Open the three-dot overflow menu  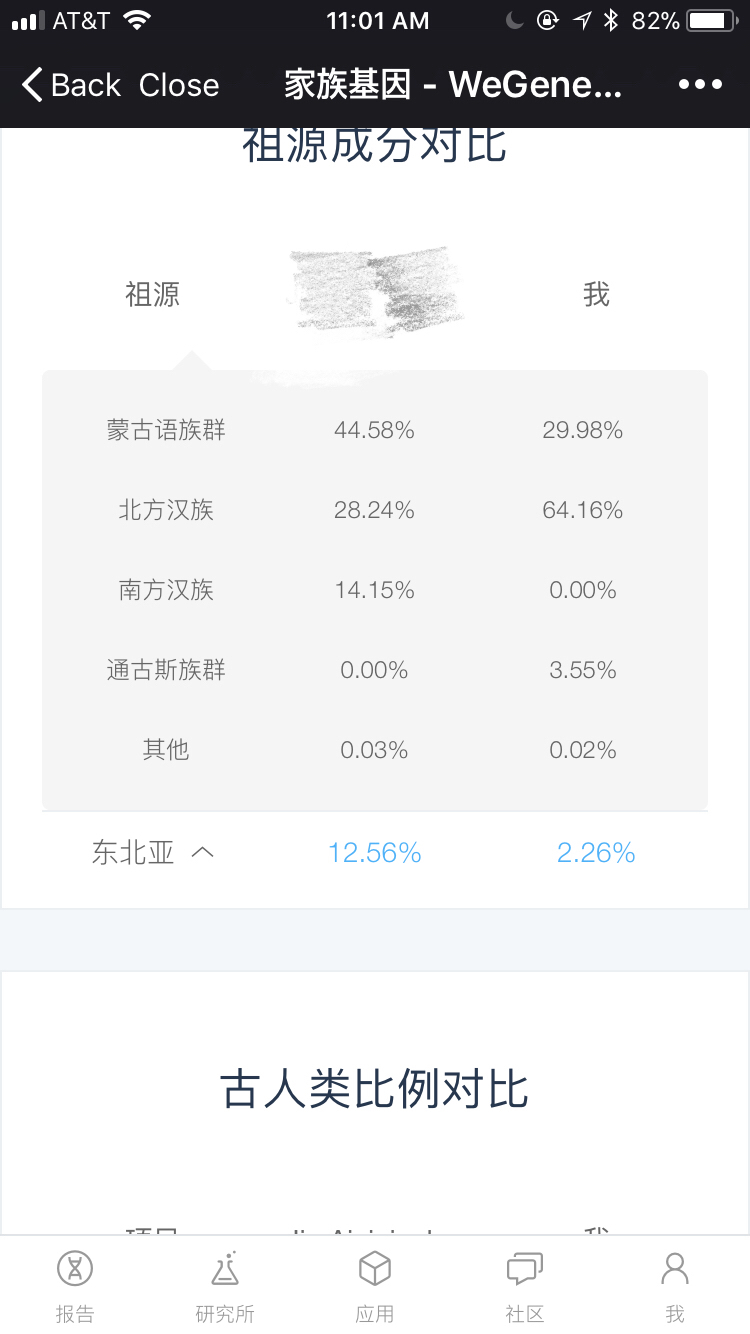point(700,85)
